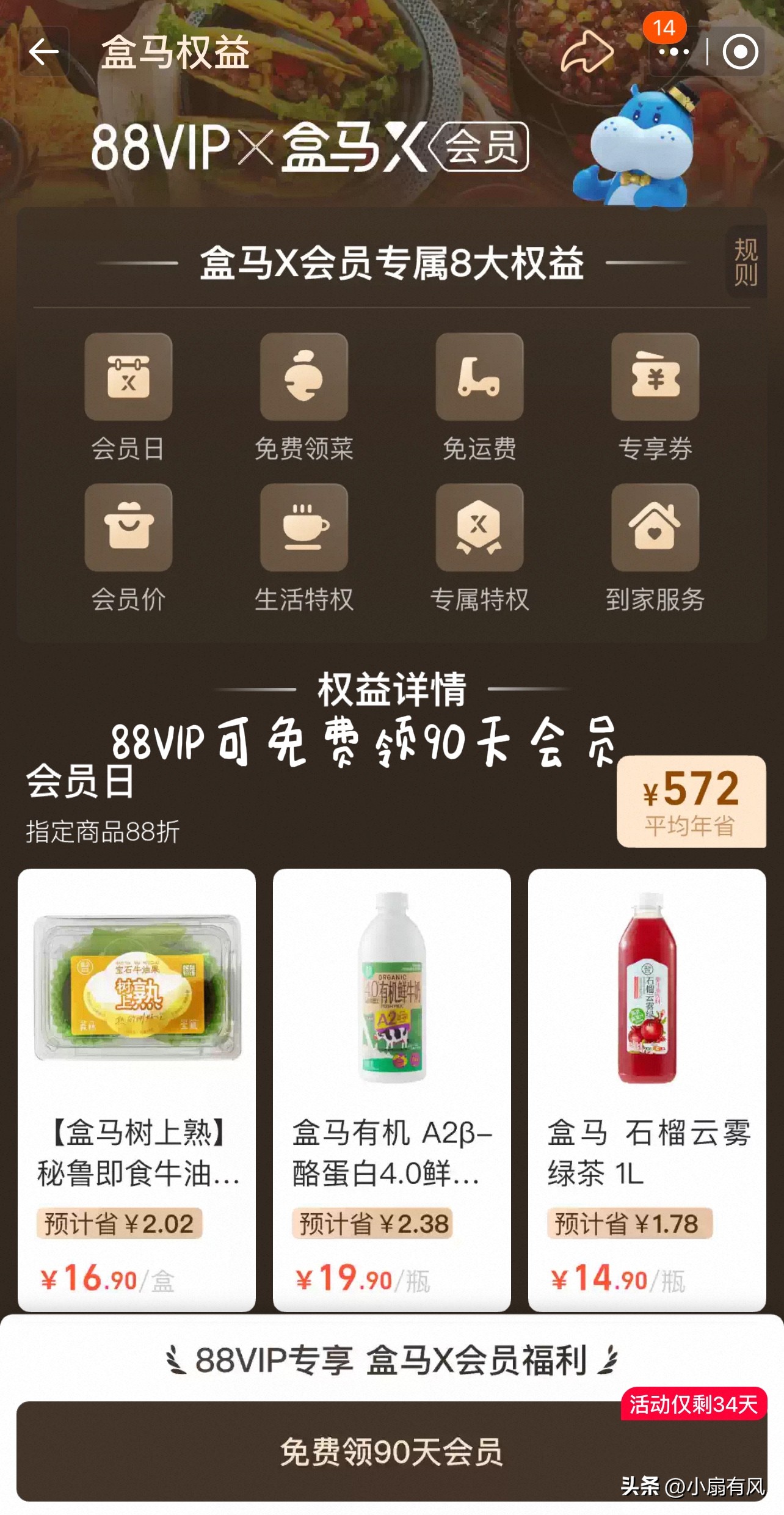The image size is (784, 1515).
Task: Share this Hema benefits page
Action: [x=587, y=52]
